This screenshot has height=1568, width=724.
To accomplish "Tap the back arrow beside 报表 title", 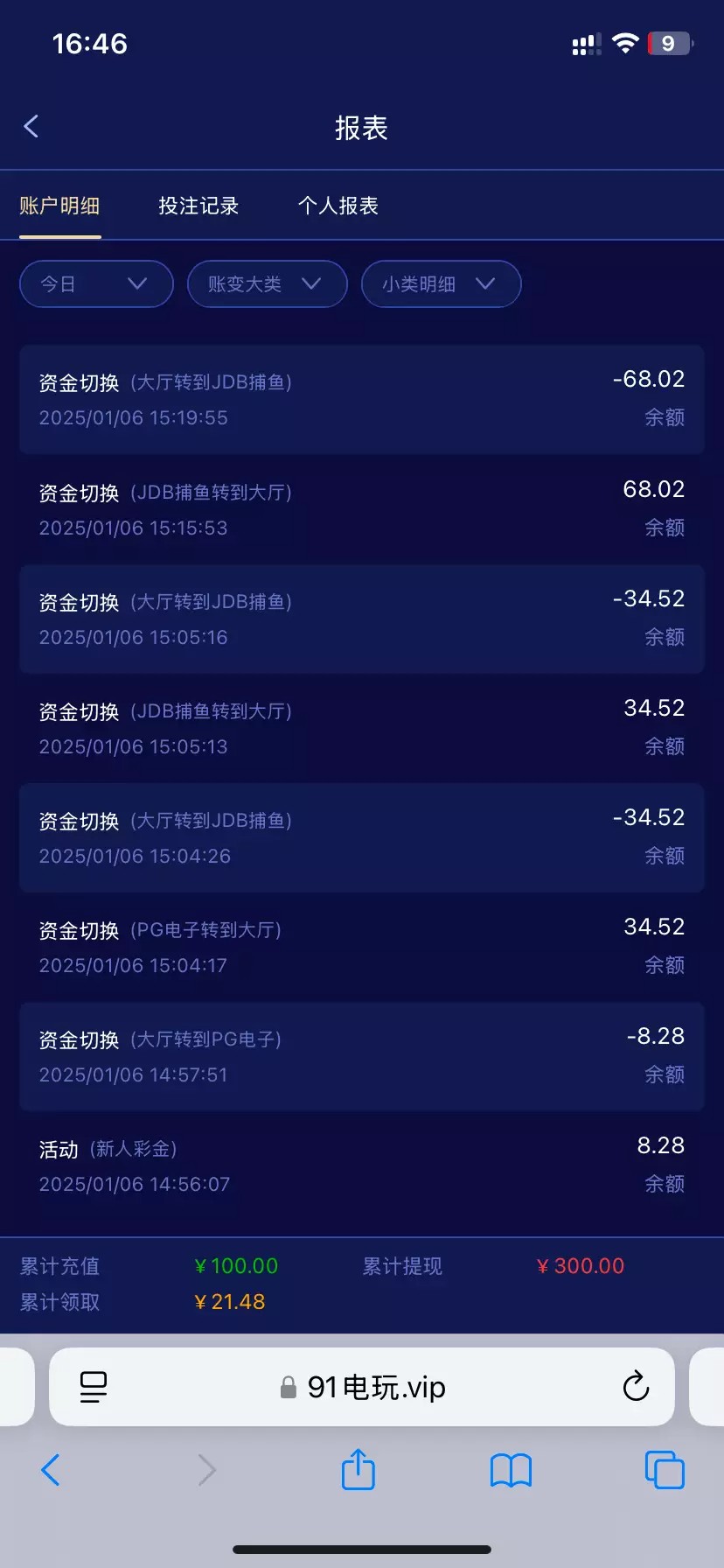I will 31,126.
